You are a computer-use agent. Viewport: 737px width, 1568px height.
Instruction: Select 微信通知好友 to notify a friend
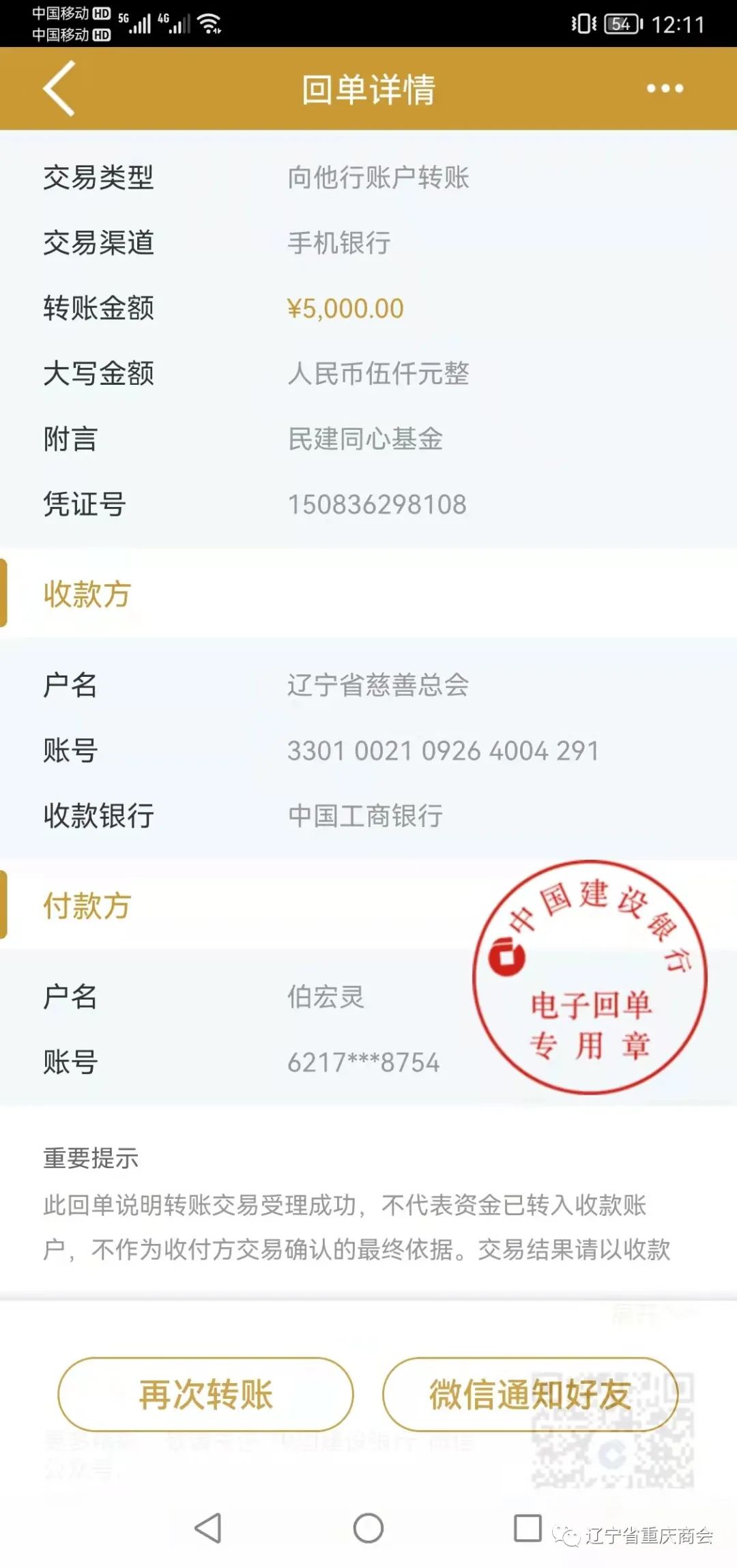click(x=530, y=1394)
